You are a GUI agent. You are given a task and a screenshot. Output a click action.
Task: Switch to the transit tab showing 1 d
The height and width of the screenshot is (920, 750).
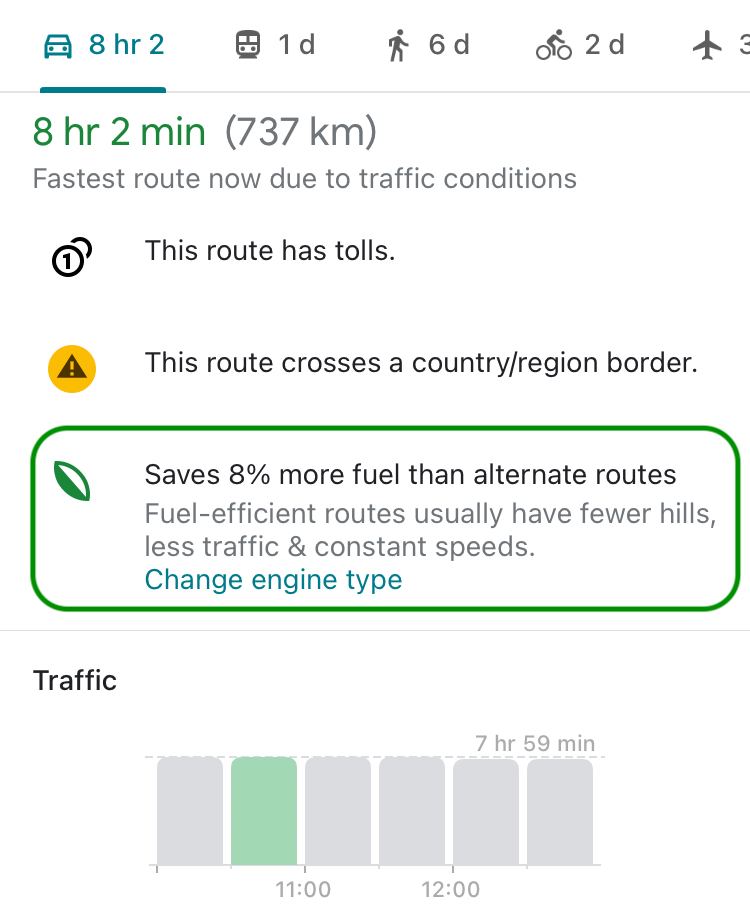275,45
